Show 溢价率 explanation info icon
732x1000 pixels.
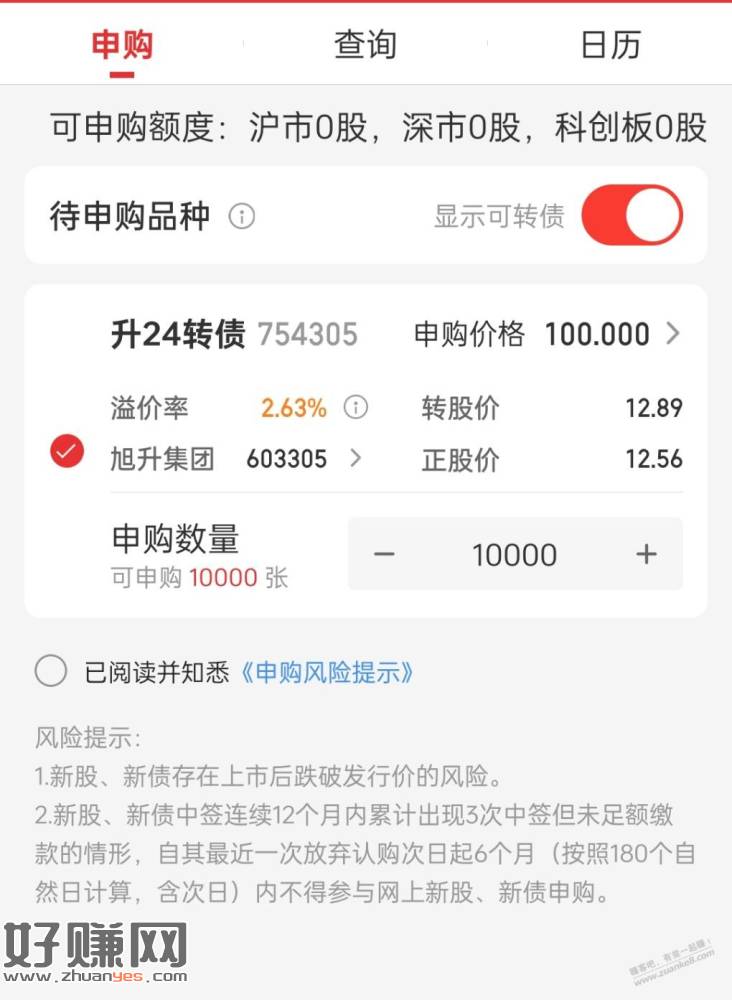(355, 408)
